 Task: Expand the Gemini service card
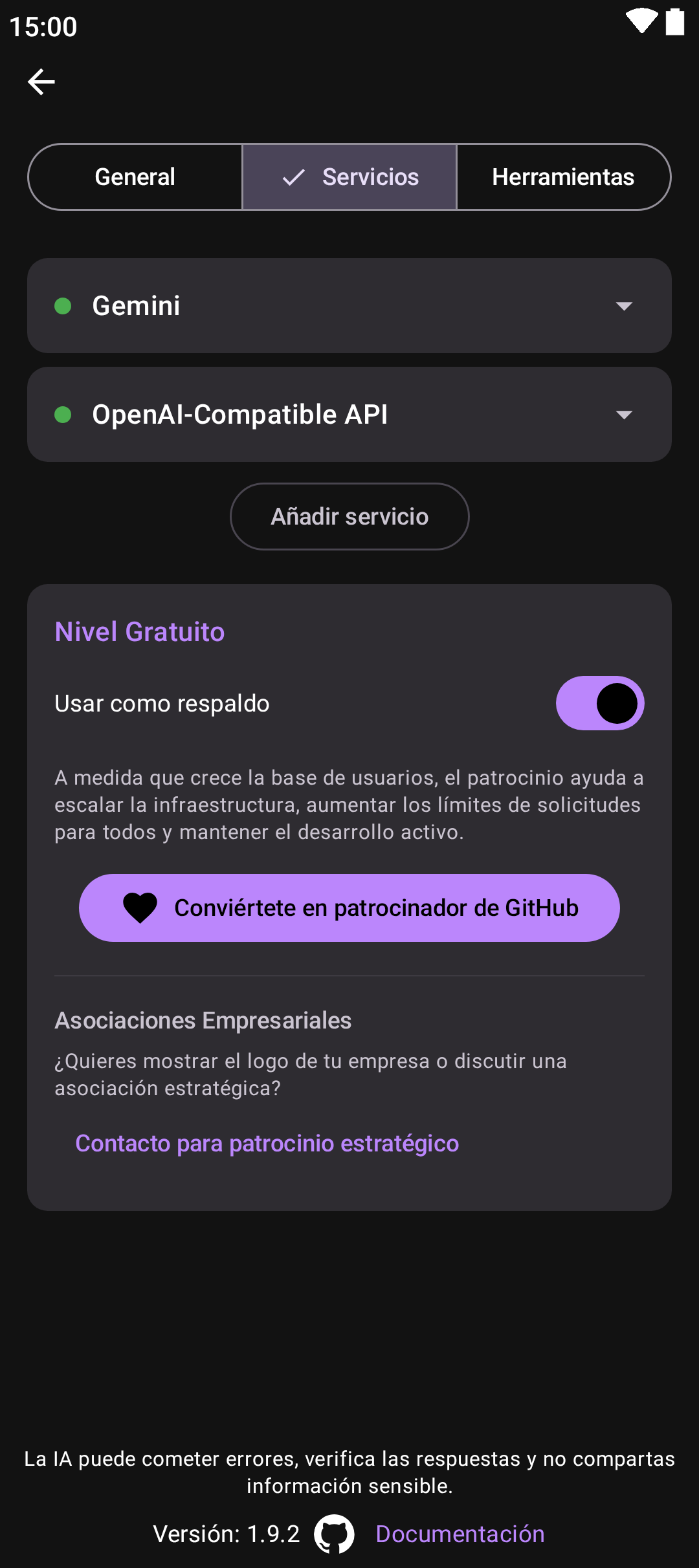(x=349, y=306)
